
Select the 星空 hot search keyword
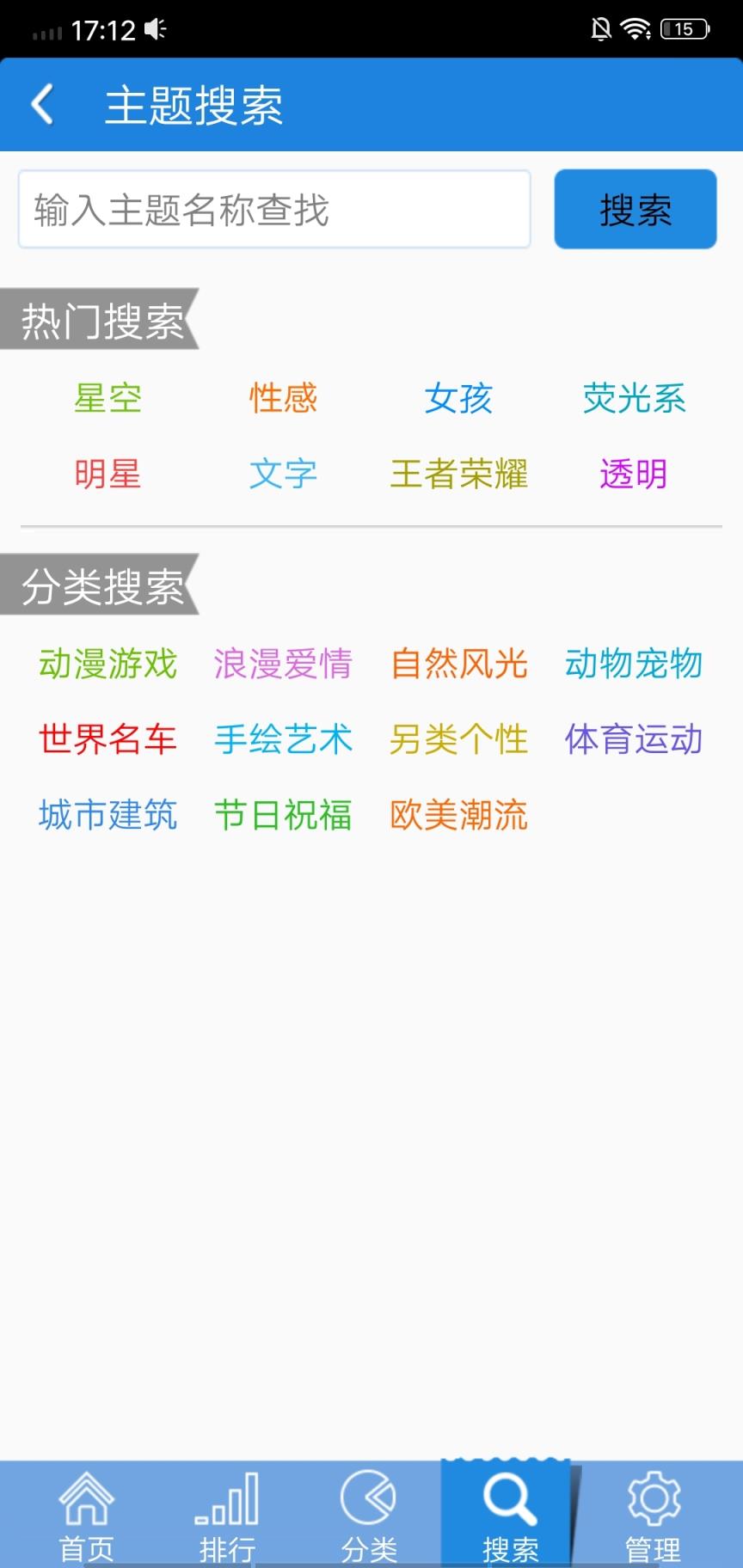point(107,397)
